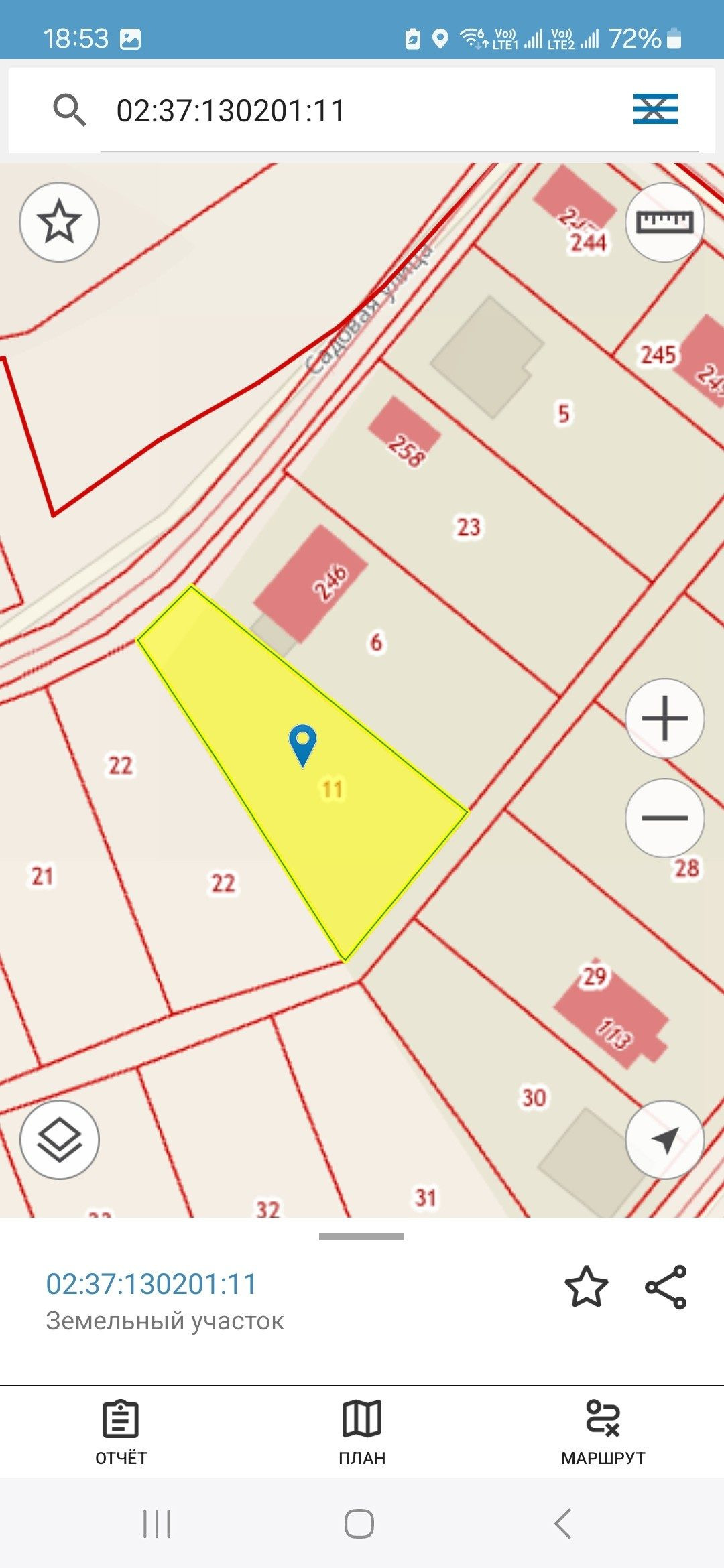This screenshot has height=1568, width=724.
Task: Zoom in on the map
Action: click(664, 718)
